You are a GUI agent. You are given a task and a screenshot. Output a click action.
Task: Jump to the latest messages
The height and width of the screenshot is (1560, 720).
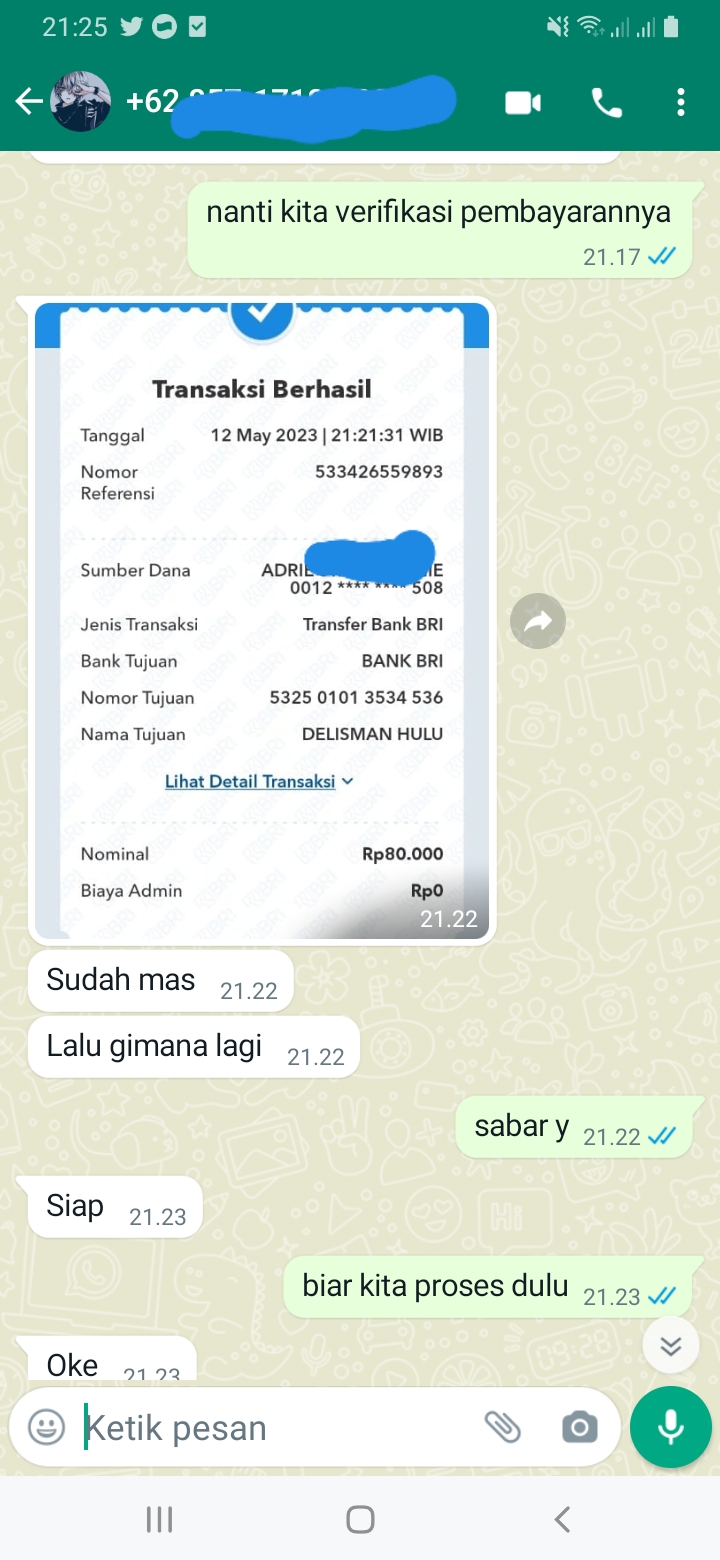[x=671, y=1346]
